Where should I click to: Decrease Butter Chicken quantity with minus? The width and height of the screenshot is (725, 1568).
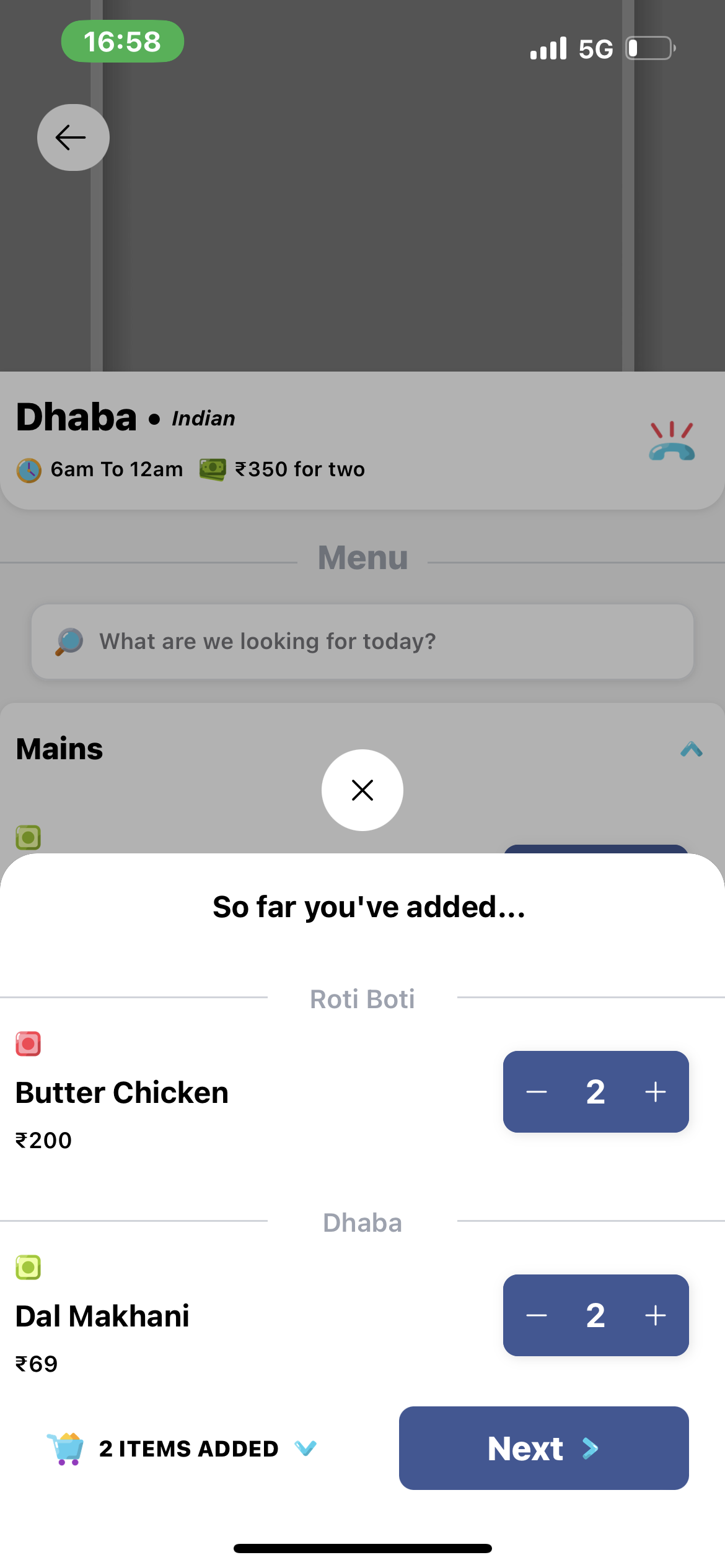click(x=537, y=1092)
